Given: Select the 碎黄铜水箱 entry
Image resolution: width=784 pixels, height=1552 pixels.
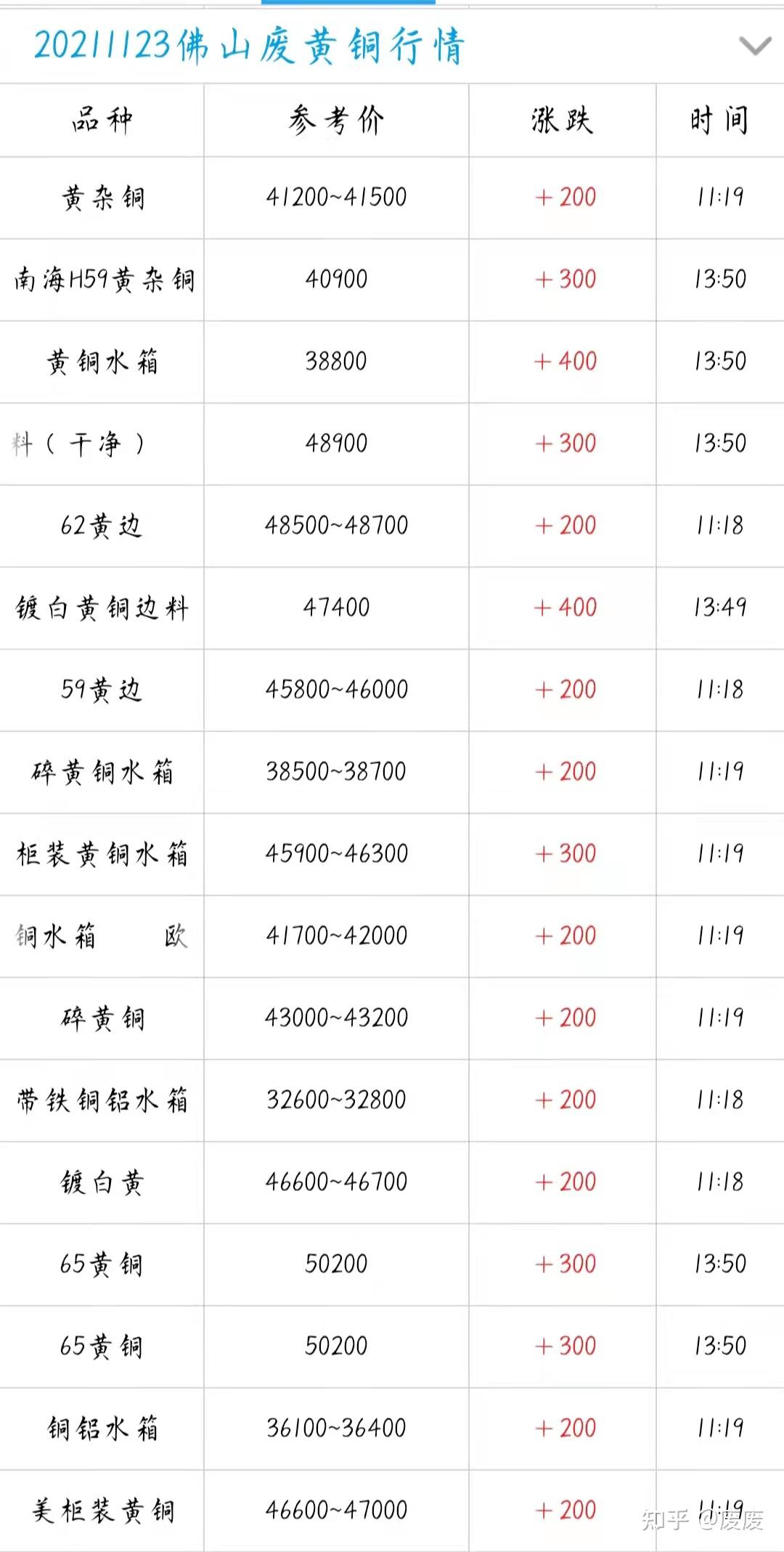Looking at the screenshot, I should click(102, 772).
